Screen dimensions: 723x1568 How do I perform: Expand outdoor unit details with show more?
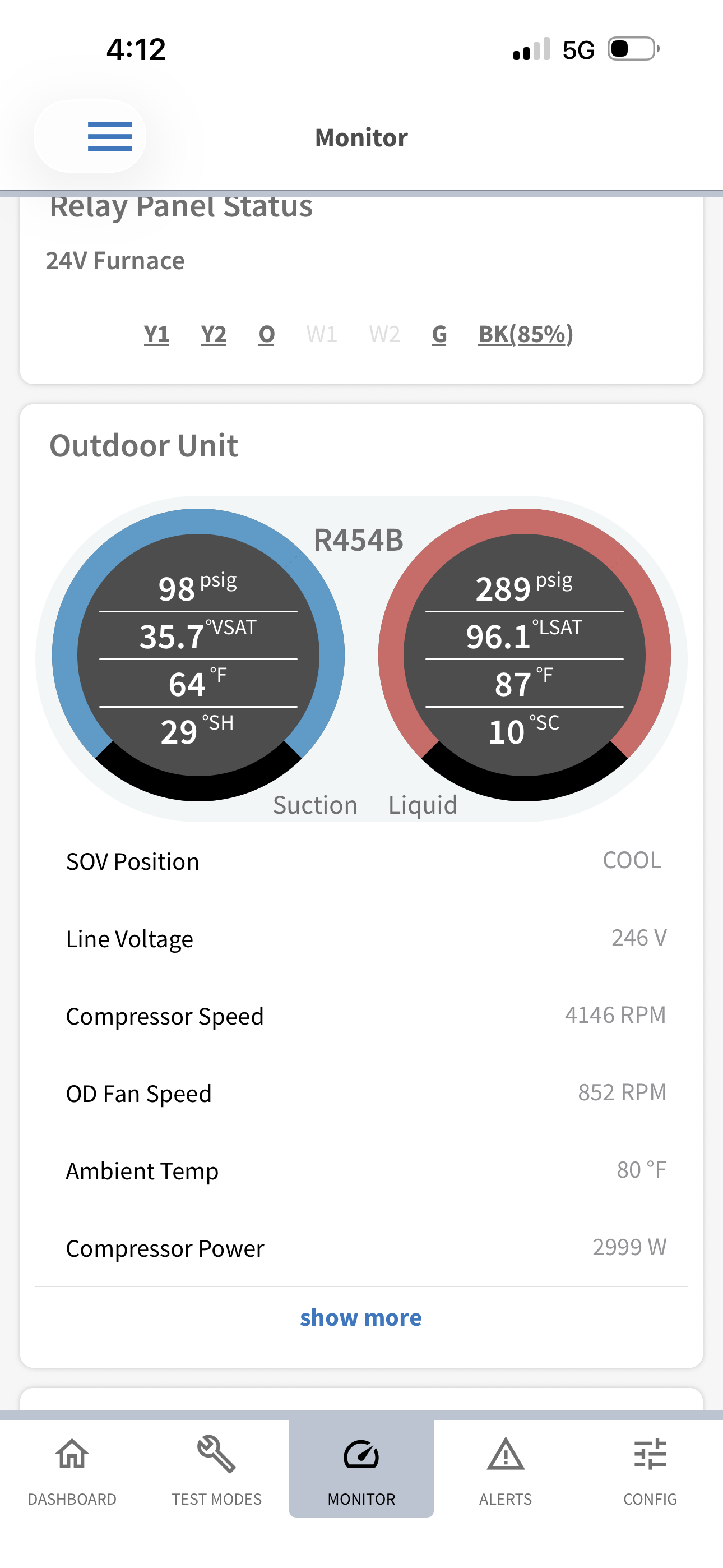(x=361, y=1318)
